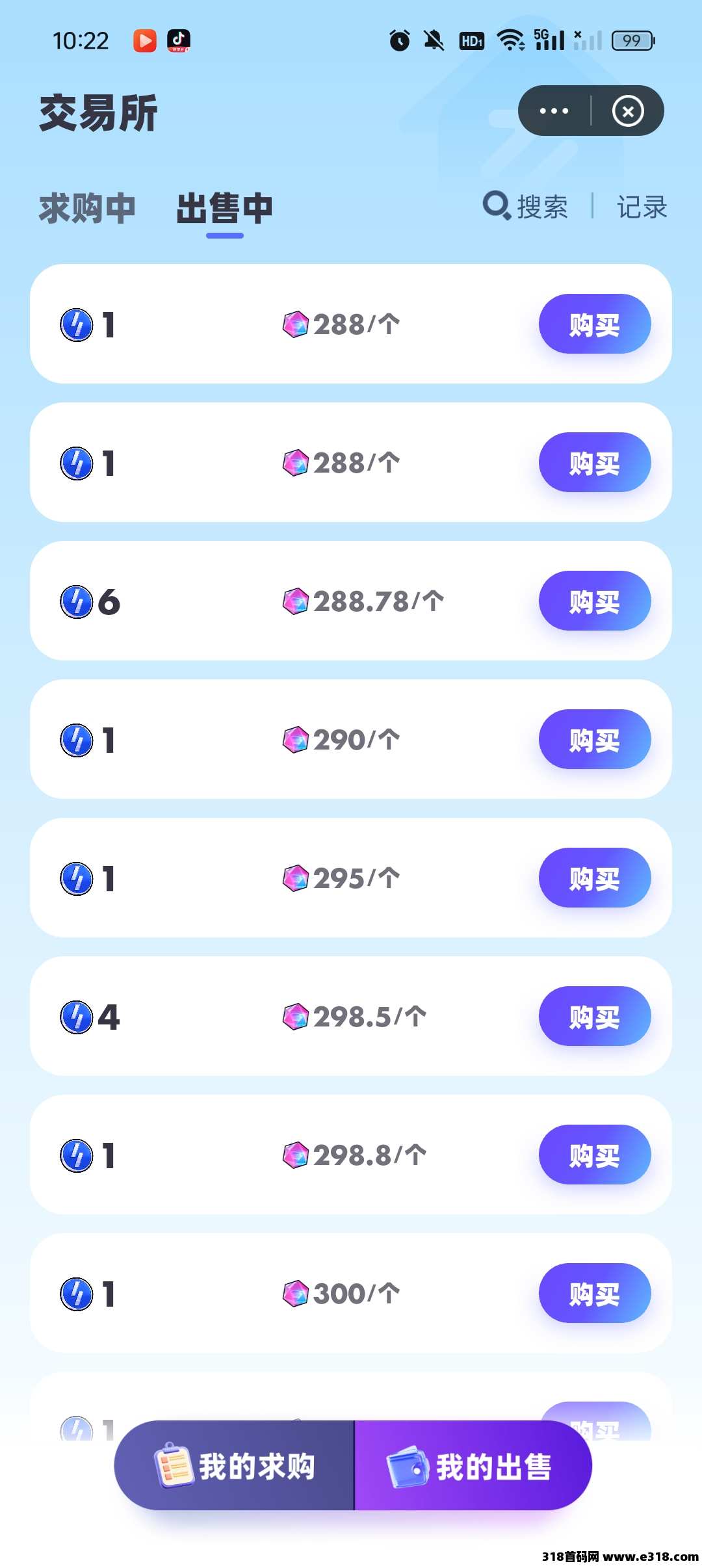Purchase the 300/个 listing
The width and height of the screenshot is (702, 1568).
(x=594, y=1294)
